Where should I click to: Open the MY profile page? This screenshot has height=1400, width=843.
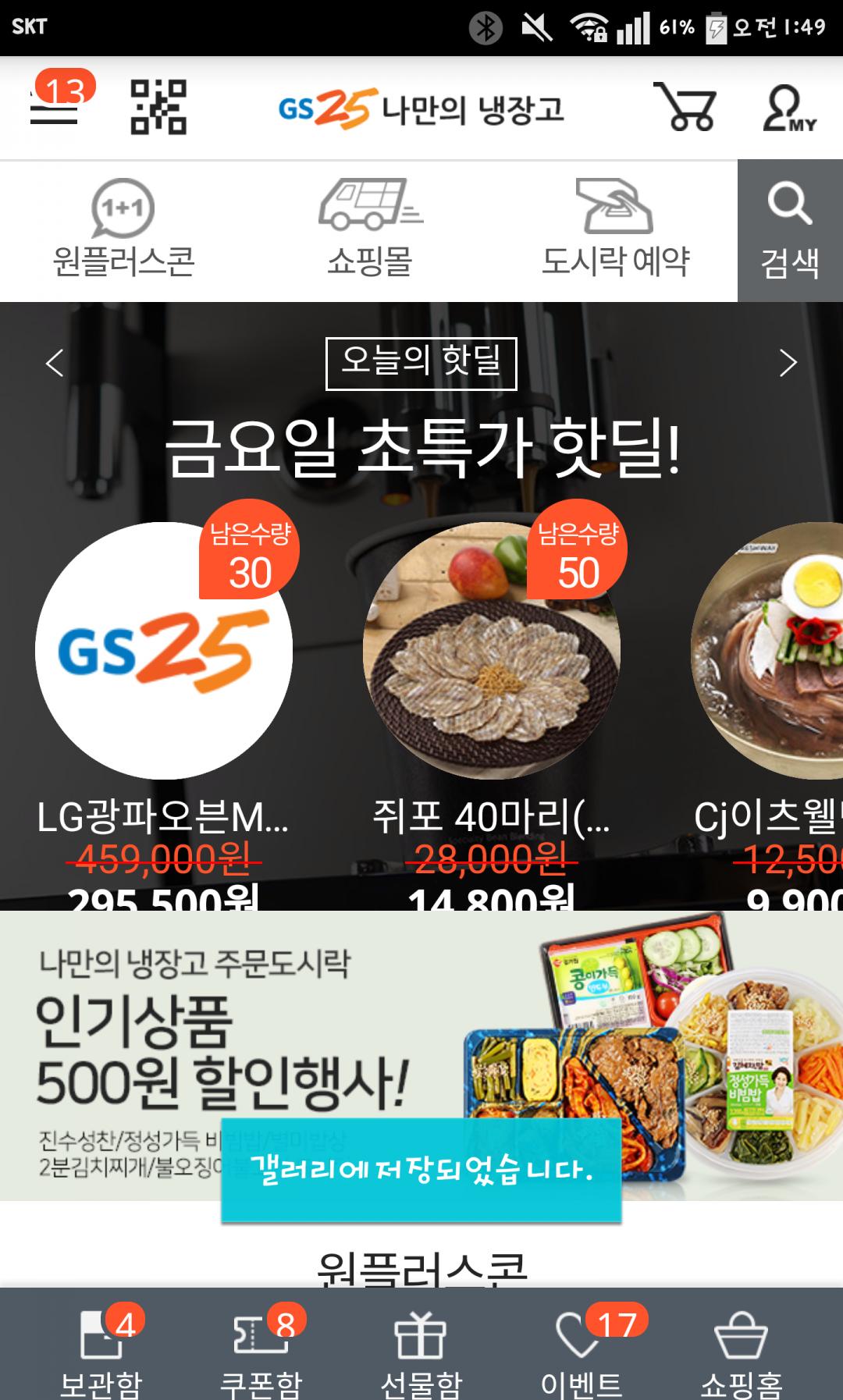[x=788, y=108]
